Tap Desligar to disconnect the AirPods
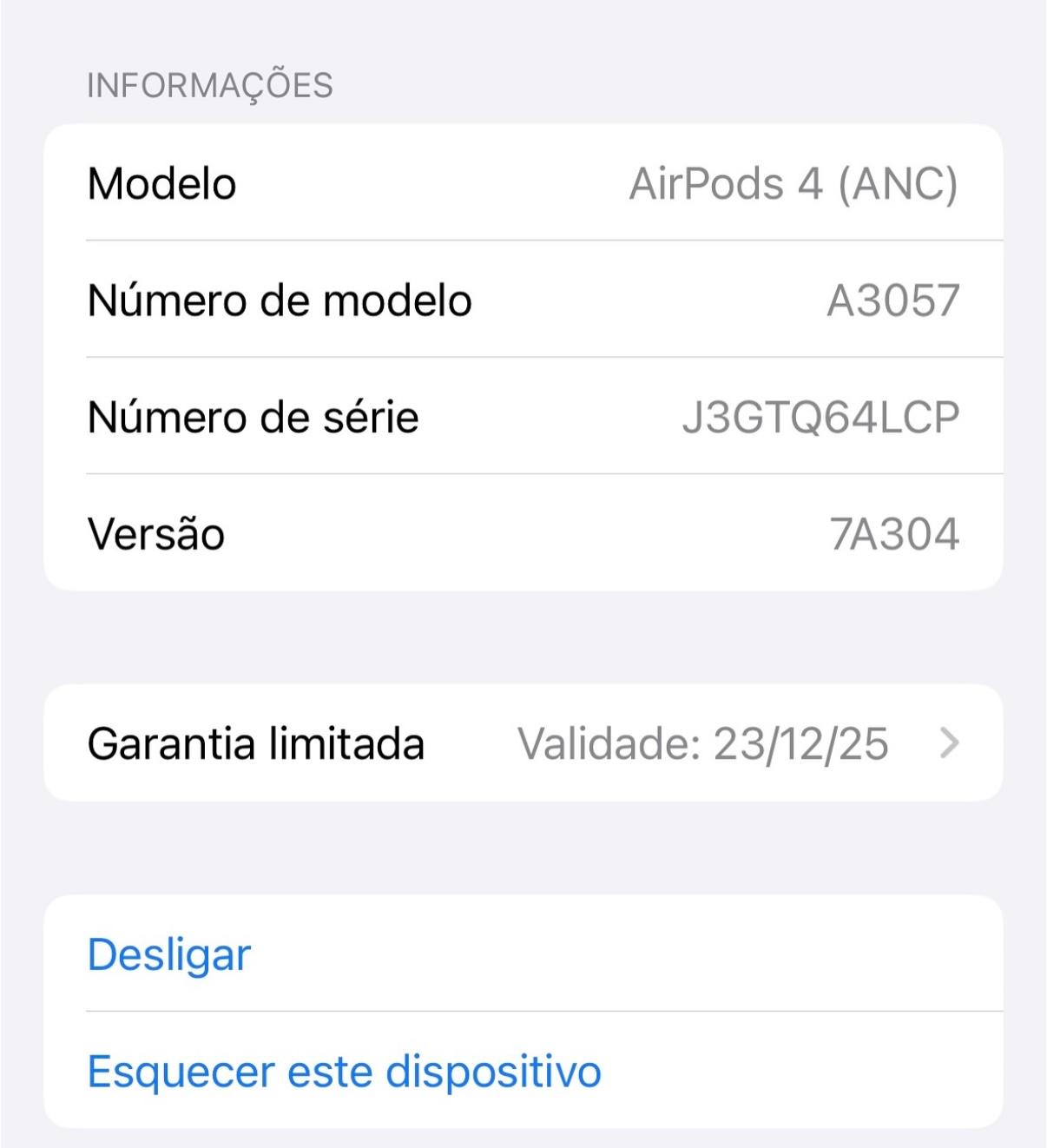Image resolution: width=1047 pixels, height=1148 pixels. coord(169,954)
